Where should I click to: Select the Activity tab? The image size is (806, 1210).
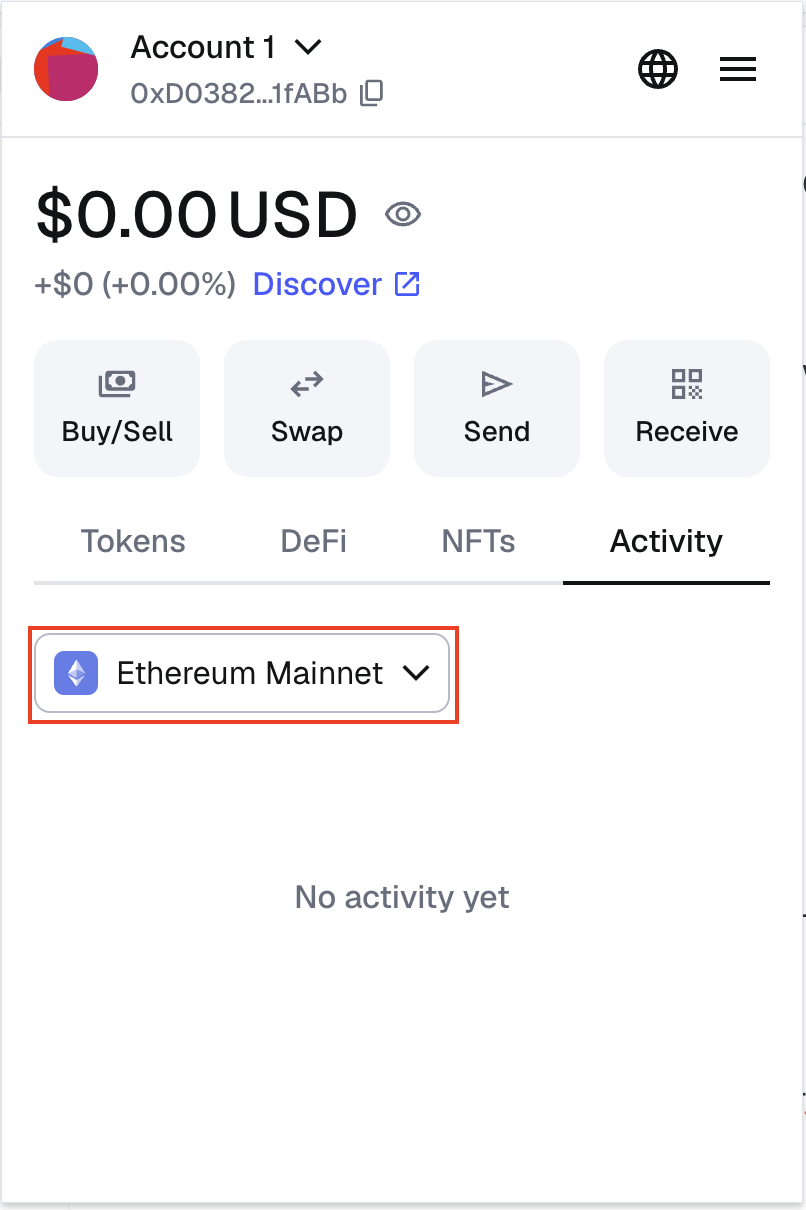click(x=666, y=542)
